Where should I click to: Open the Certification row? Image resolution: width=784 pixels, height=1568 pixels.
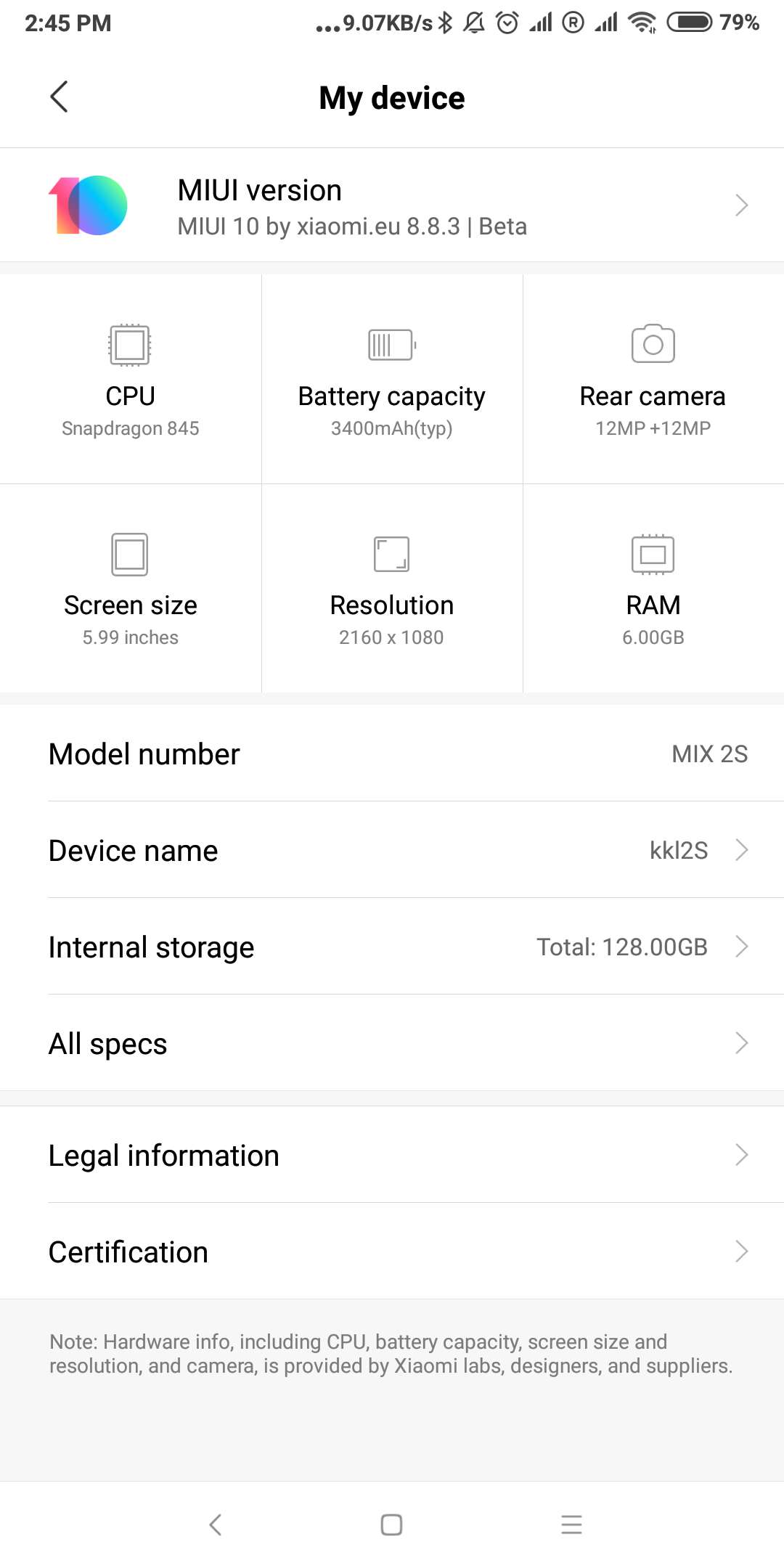coord(392,1251)
